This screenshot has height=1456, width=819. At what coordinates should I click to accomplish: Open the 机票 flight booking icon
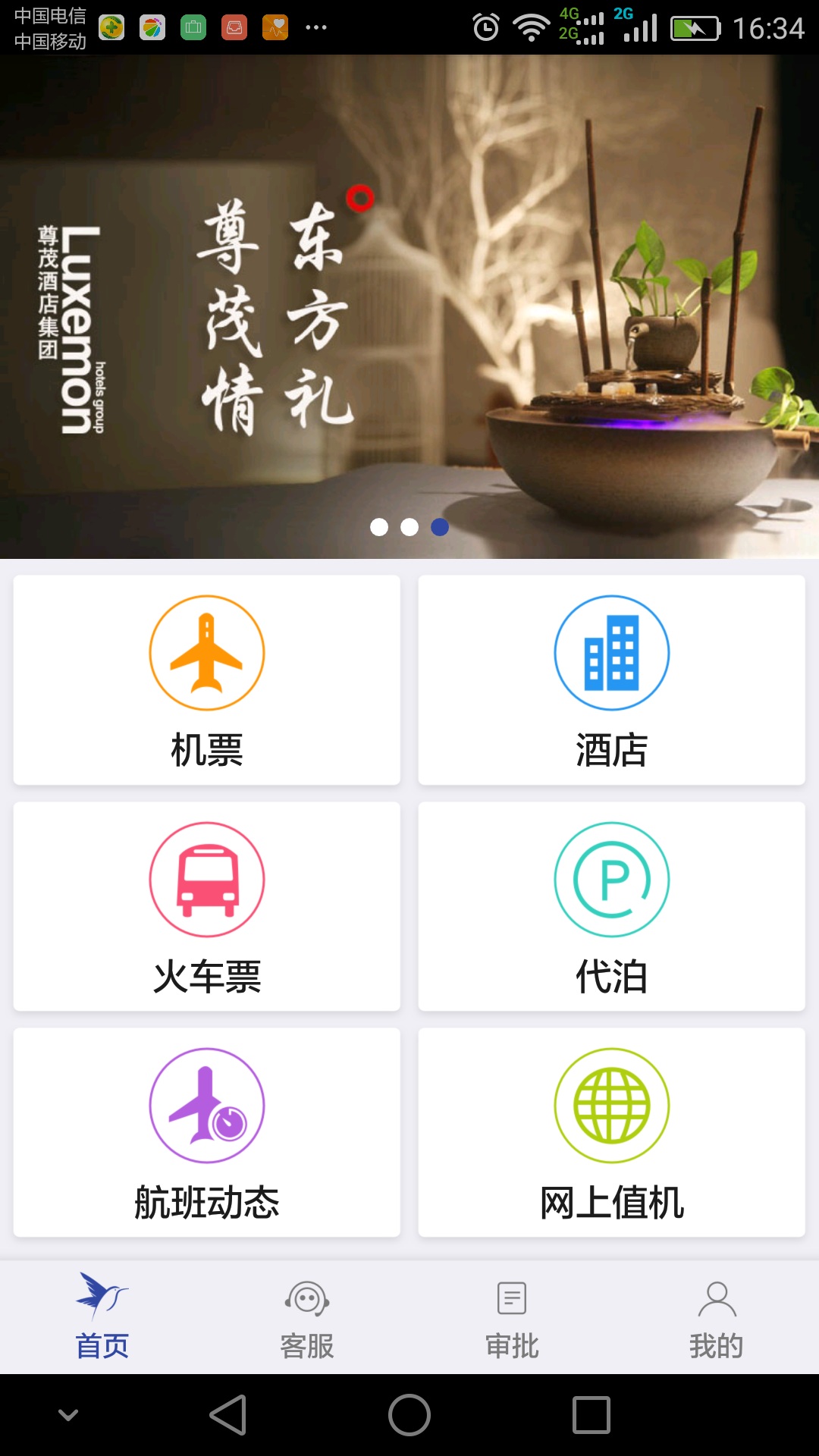tap(207, 652)
